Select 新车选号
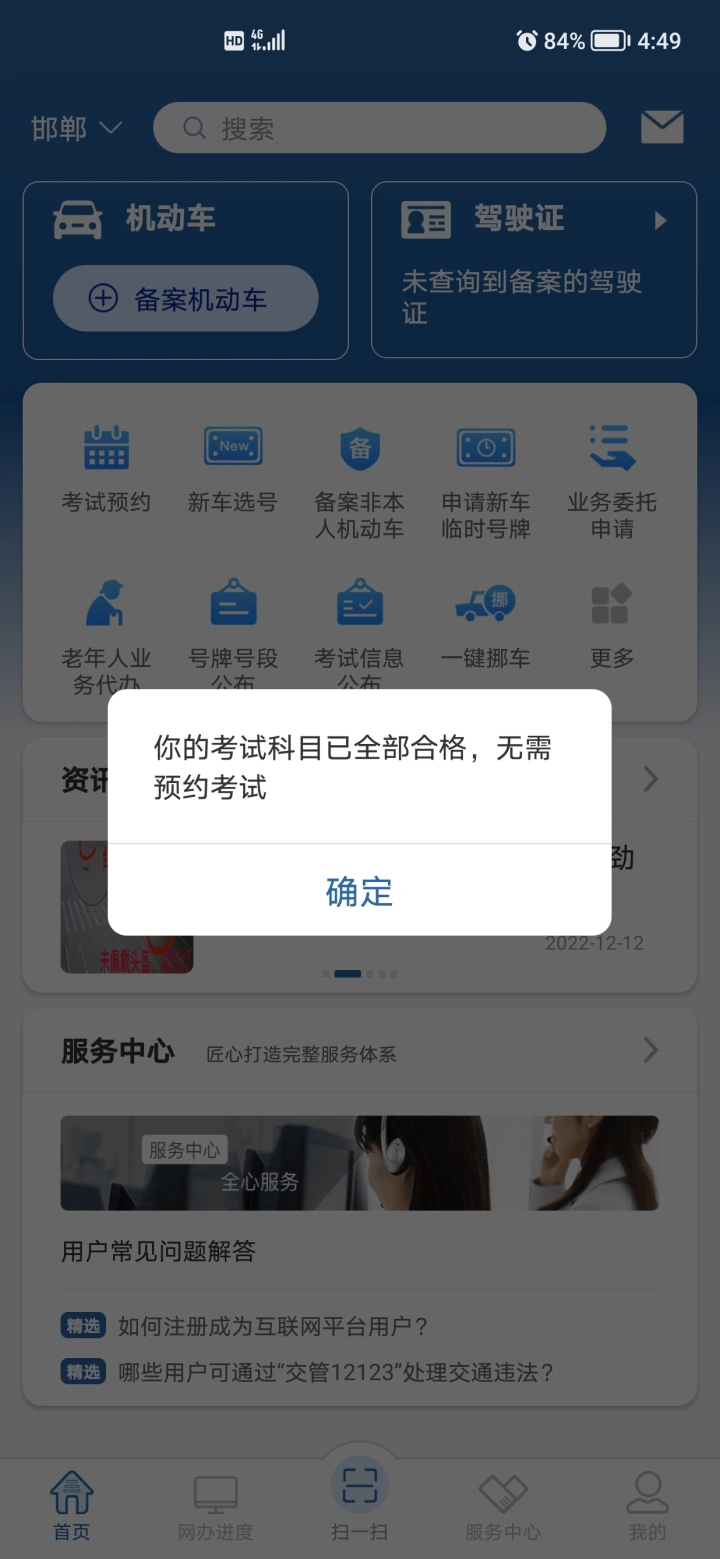The height and width of the screenshot is (1559, 720). [233, 469]
